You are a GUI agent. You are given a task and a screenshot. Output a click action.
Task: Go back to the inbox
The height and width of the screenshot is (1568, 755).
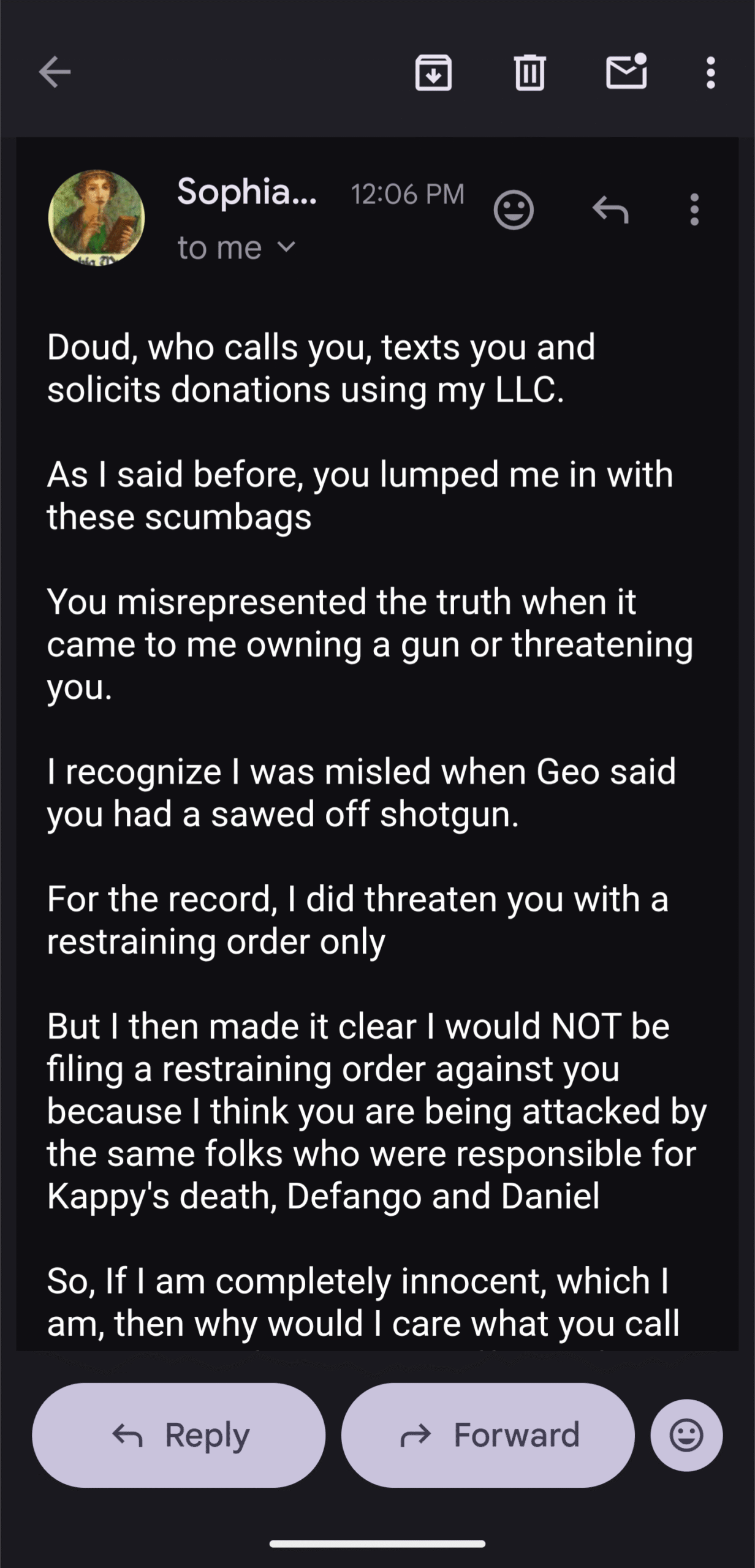(x=55, y=72)
